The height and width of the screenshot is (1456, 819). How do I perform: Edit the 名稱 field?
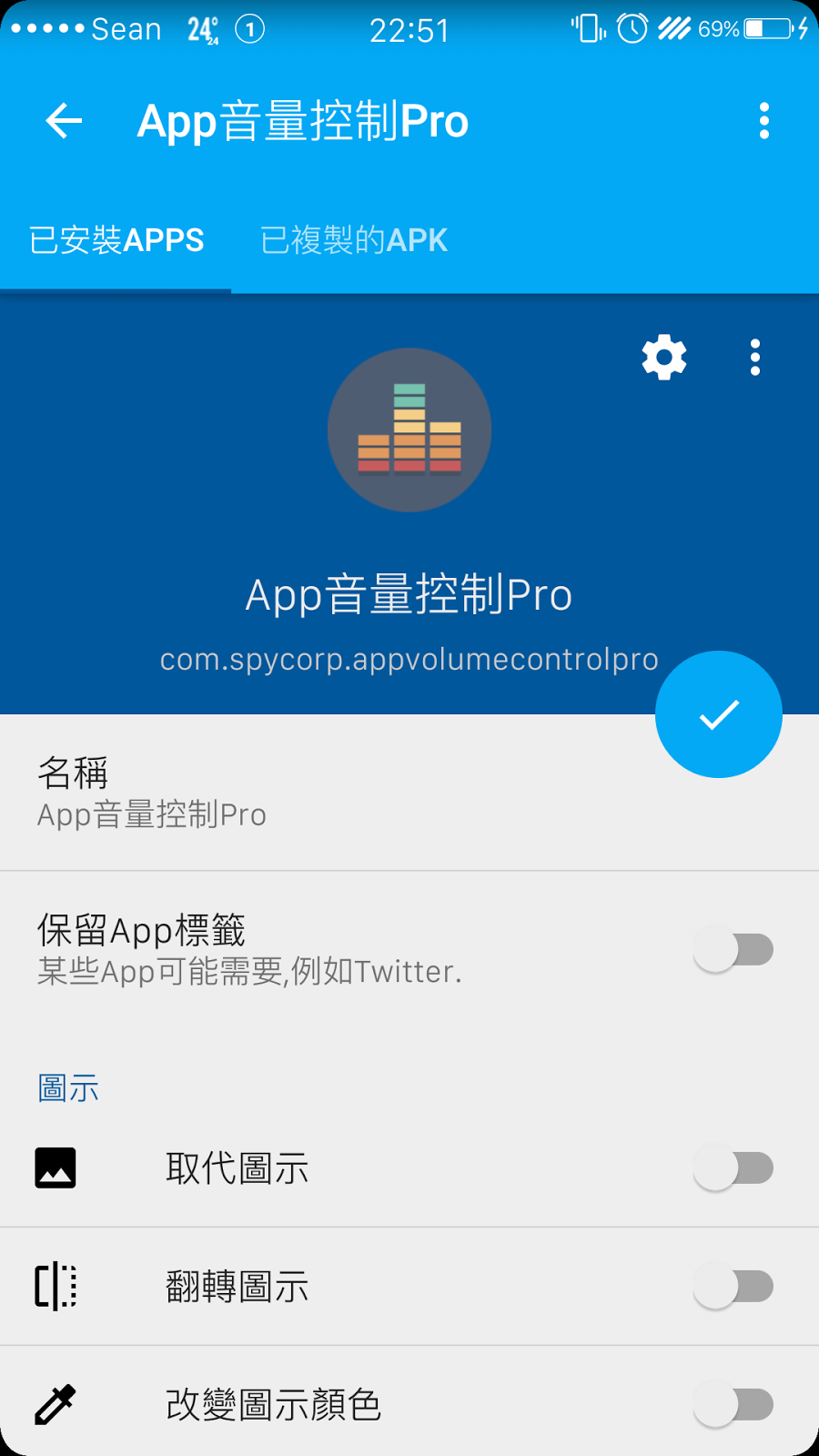tap(273, 794)
